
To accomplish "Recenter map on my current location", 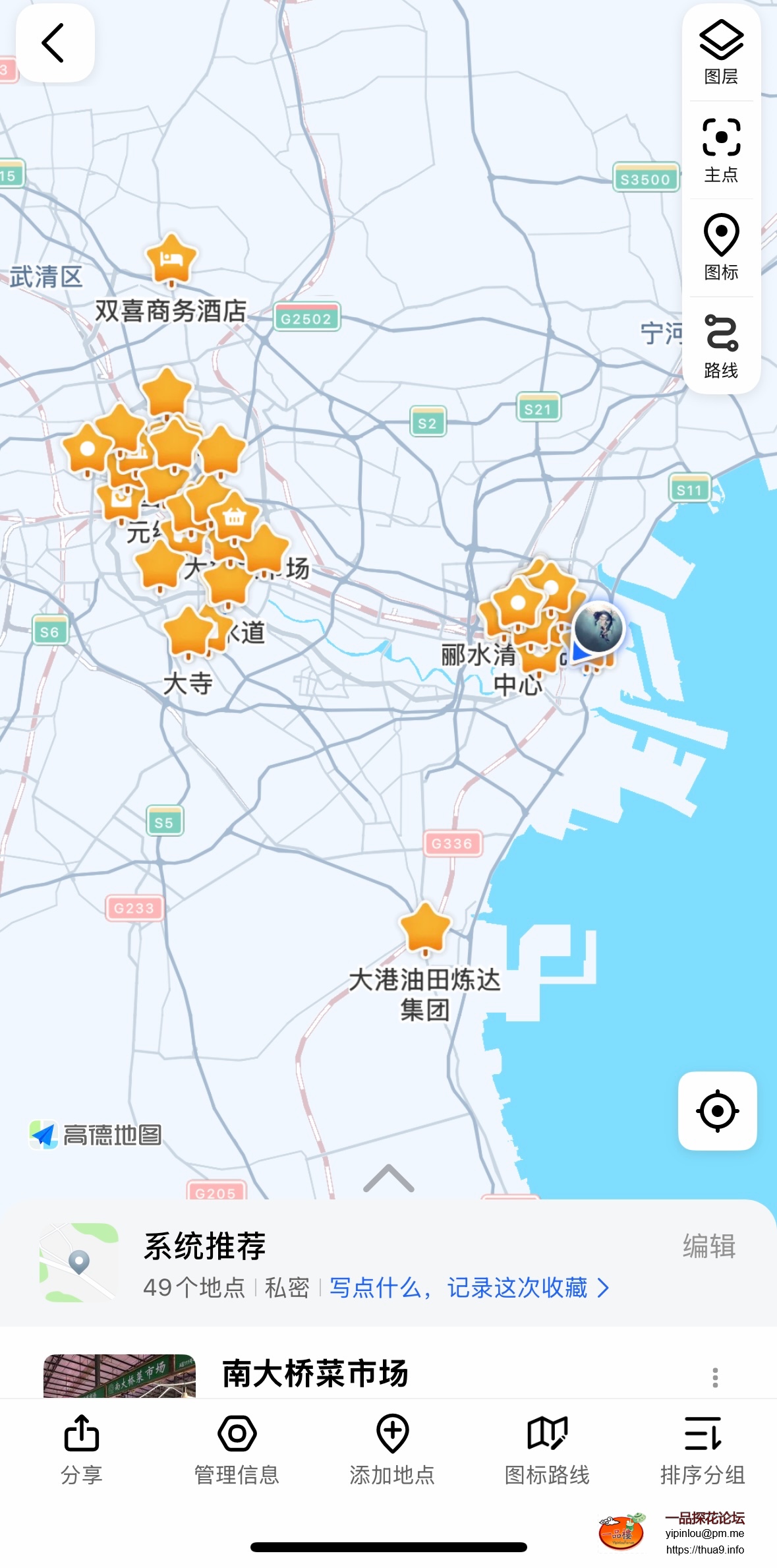I will [717, 1111].
